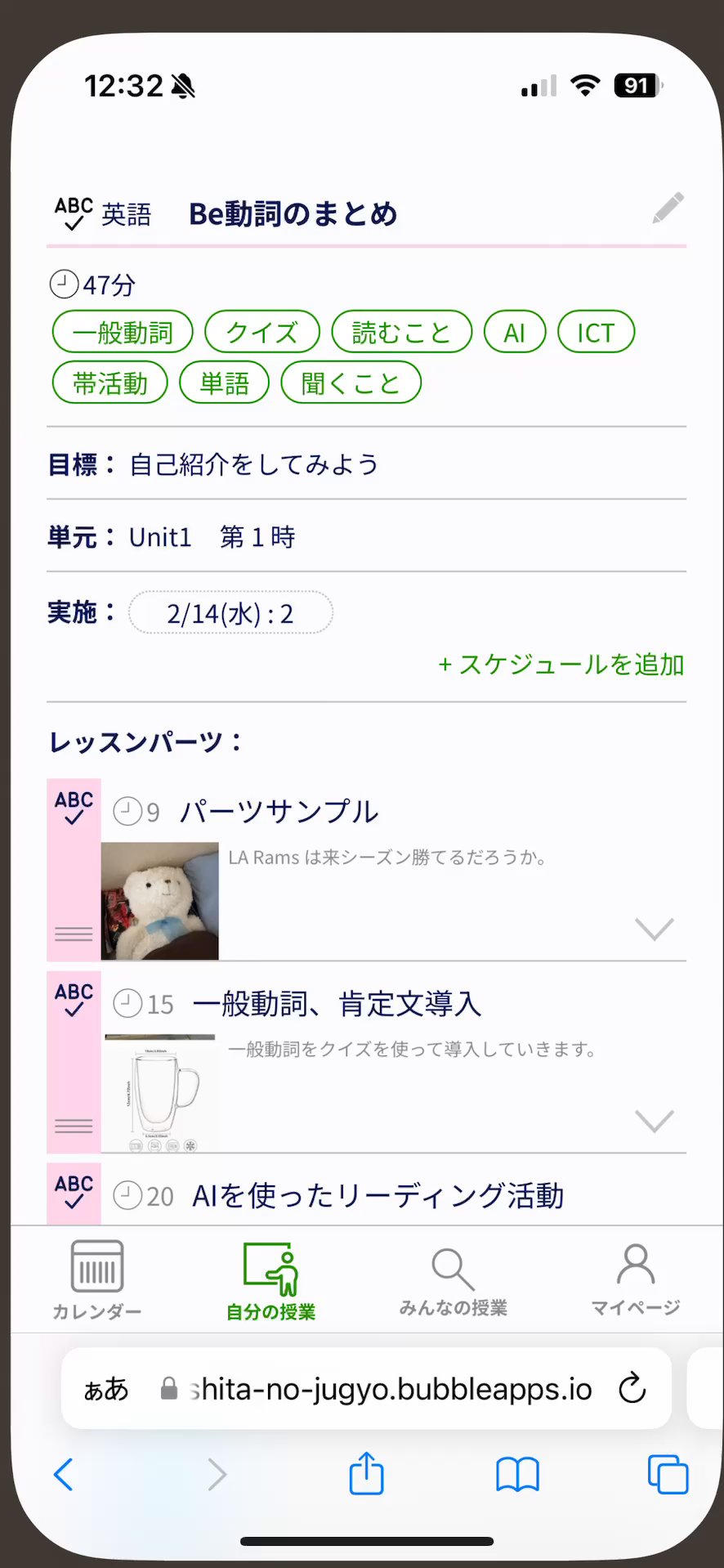Select the 一般動詞 tag chip
724x1568 pixels.
pos(123,333)
